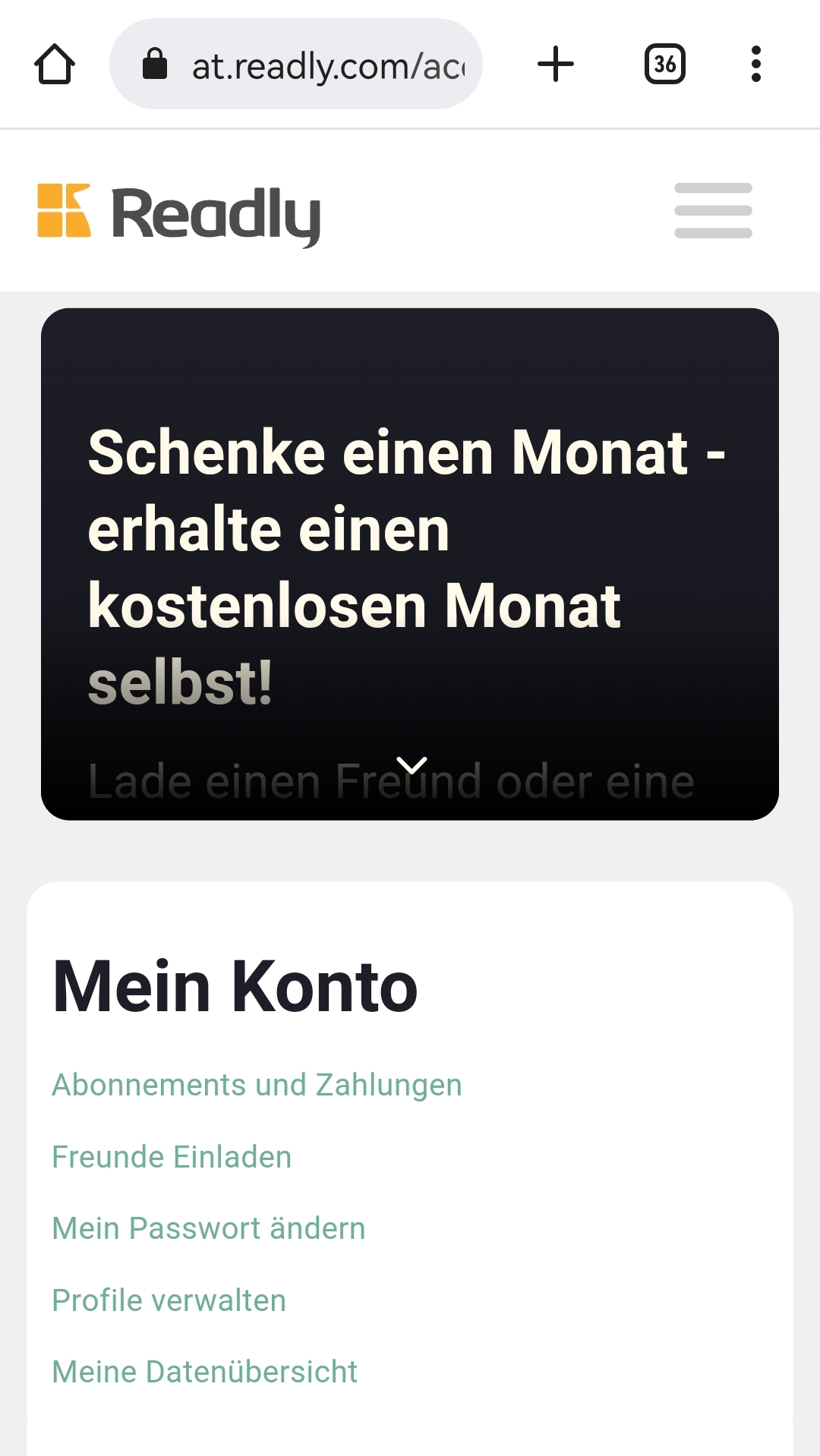This screenshot has width=820, height=1456.
Task: Open the tab switcher showing 36 tabs
Action: [665, 65]
